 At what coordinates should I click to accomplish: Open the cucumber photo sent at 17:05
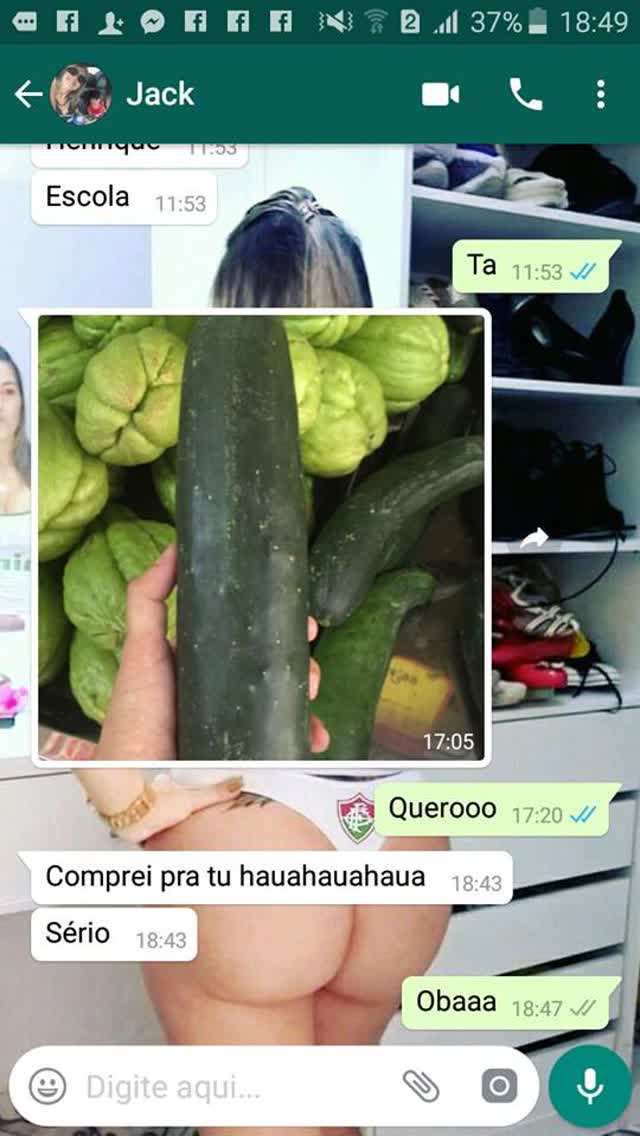pyautogui.click(x=260, y=538)
